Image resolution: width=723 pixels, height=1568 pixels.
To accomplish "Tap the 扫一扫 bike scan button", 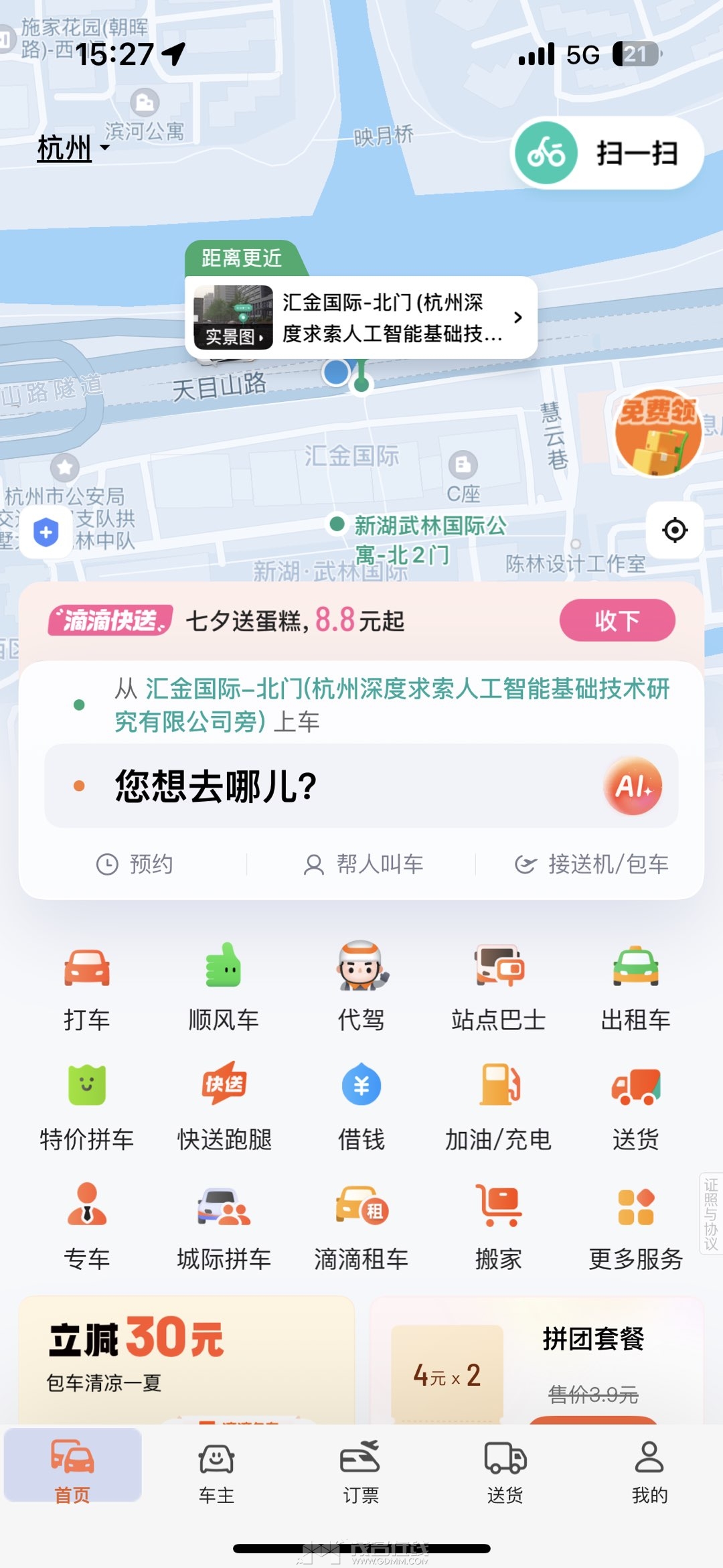I will (607, 153).
